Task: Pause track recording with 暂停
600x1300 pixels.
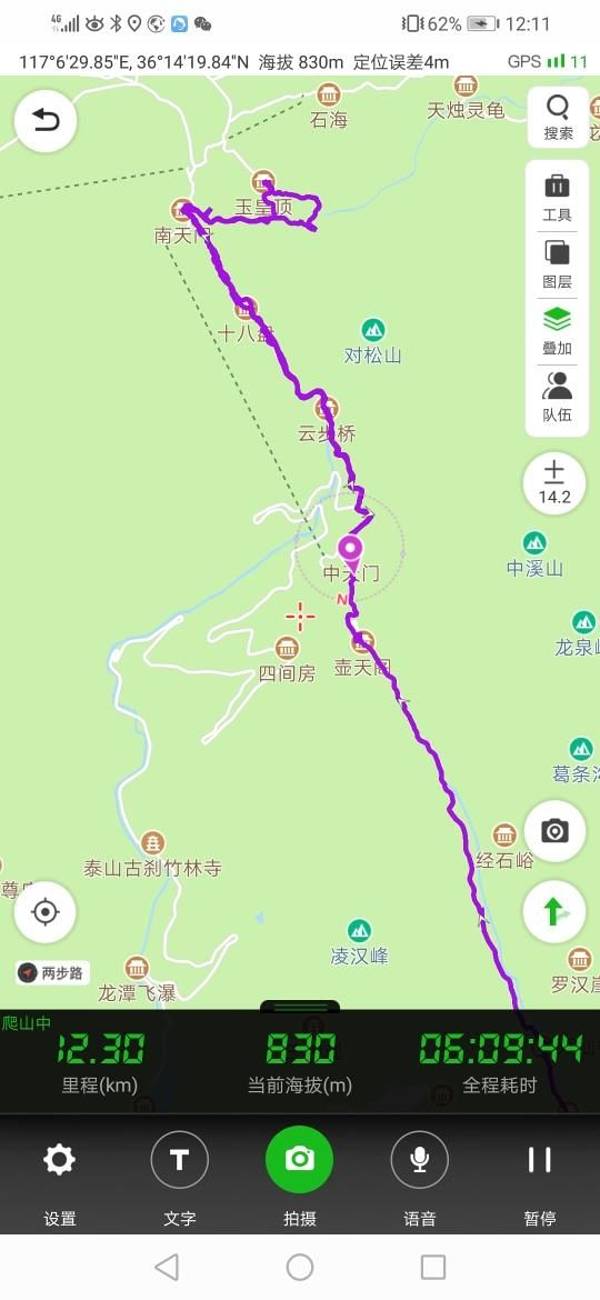Action: [539, 1175]
